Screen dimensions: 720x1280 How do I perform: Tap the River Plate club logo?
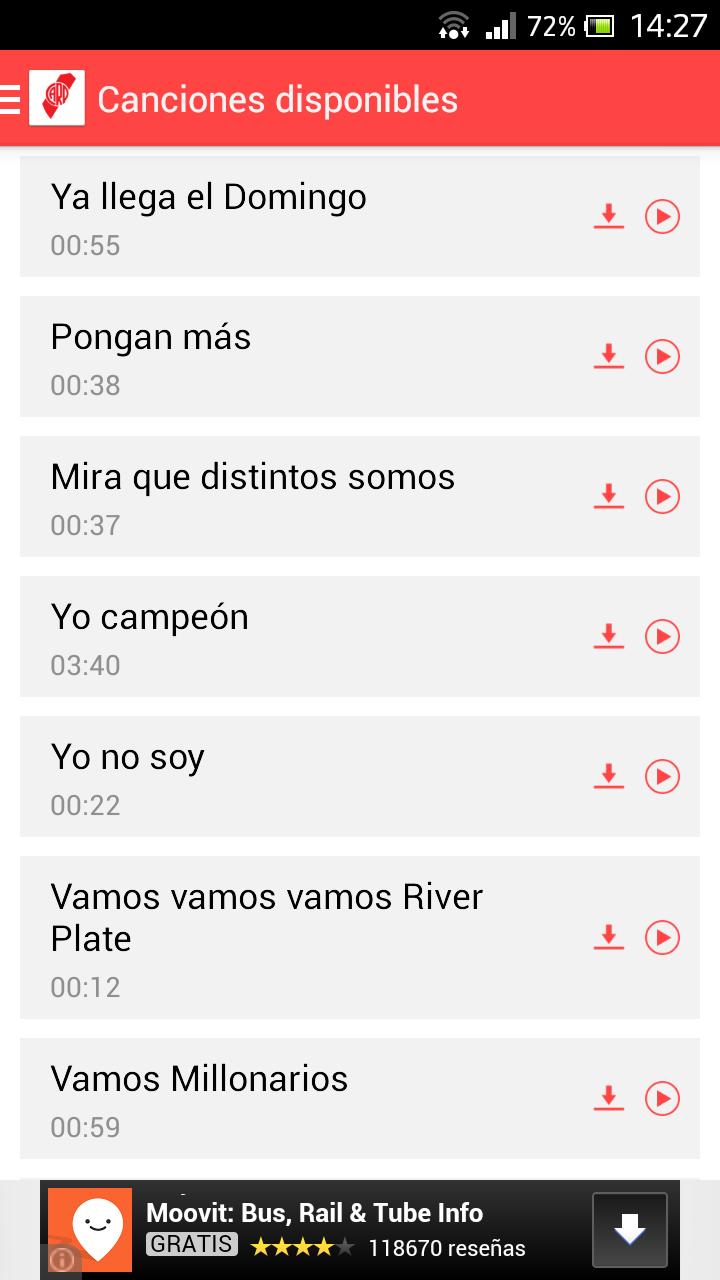[x=55, y=98]
